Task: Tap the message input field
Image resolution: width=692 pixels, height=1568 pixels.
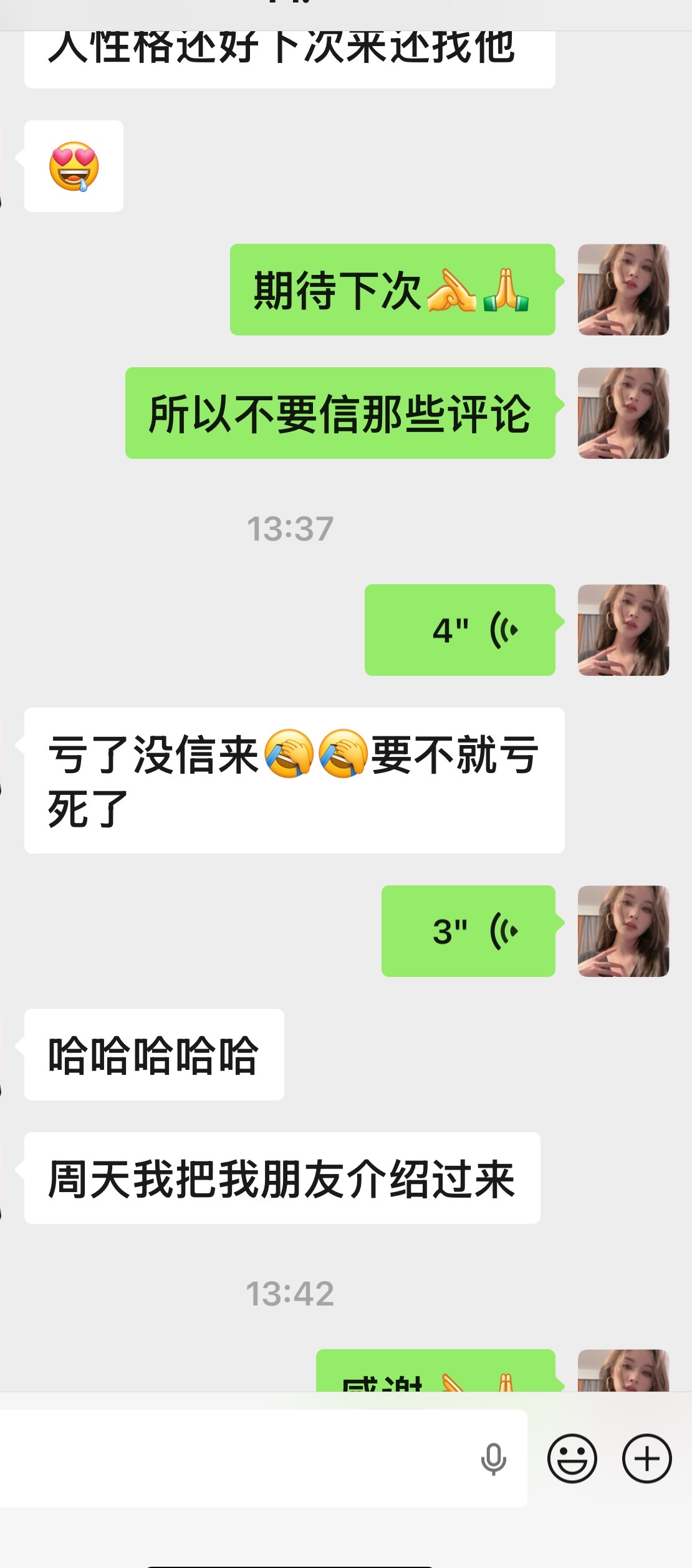Action: [237, 1458]
